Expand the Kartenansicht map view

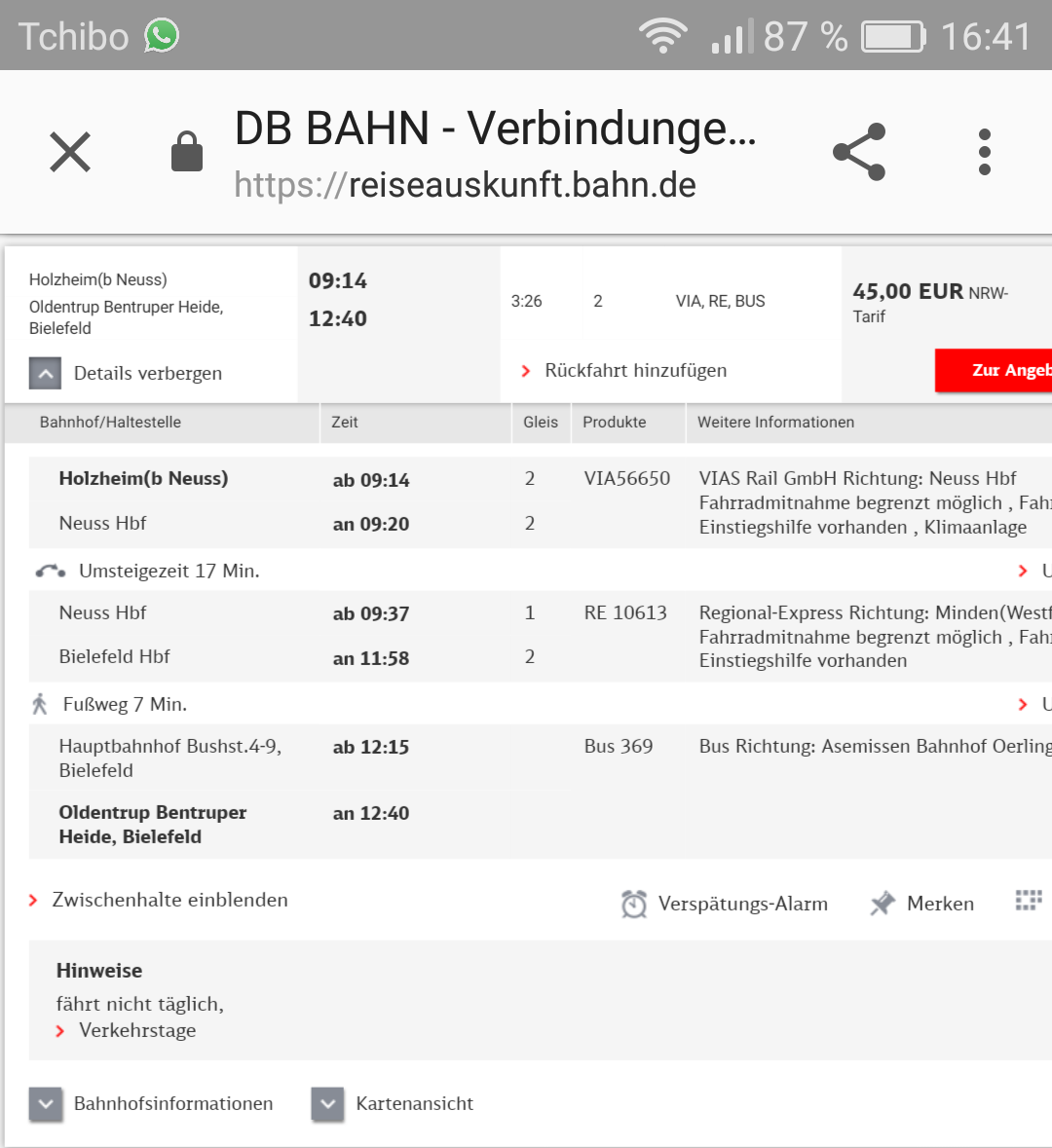[393, 1104]
